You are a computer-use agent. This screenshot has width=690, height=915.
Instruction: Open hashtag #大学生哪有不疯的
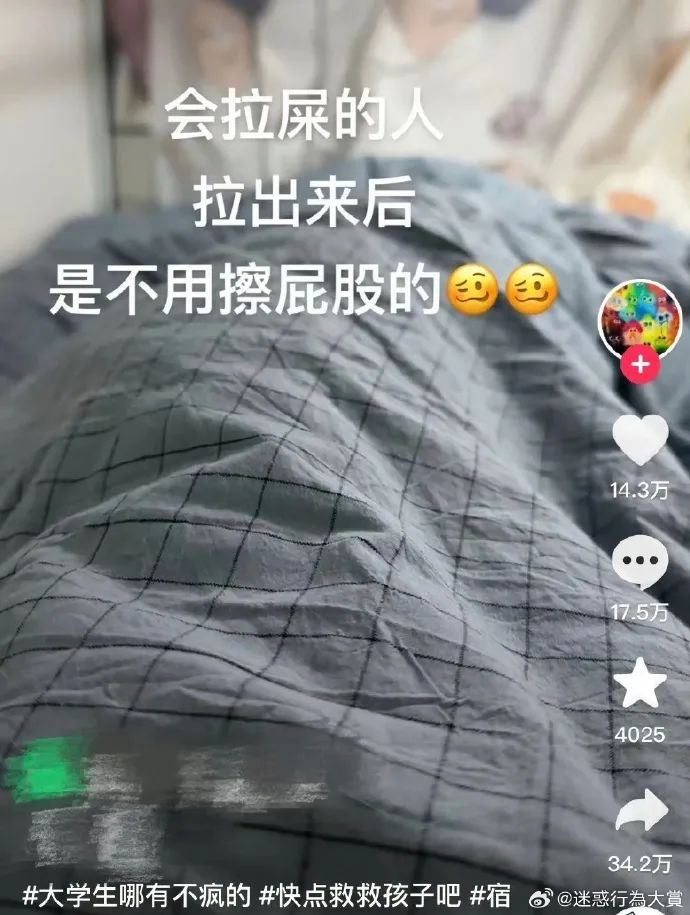(128, 896)
